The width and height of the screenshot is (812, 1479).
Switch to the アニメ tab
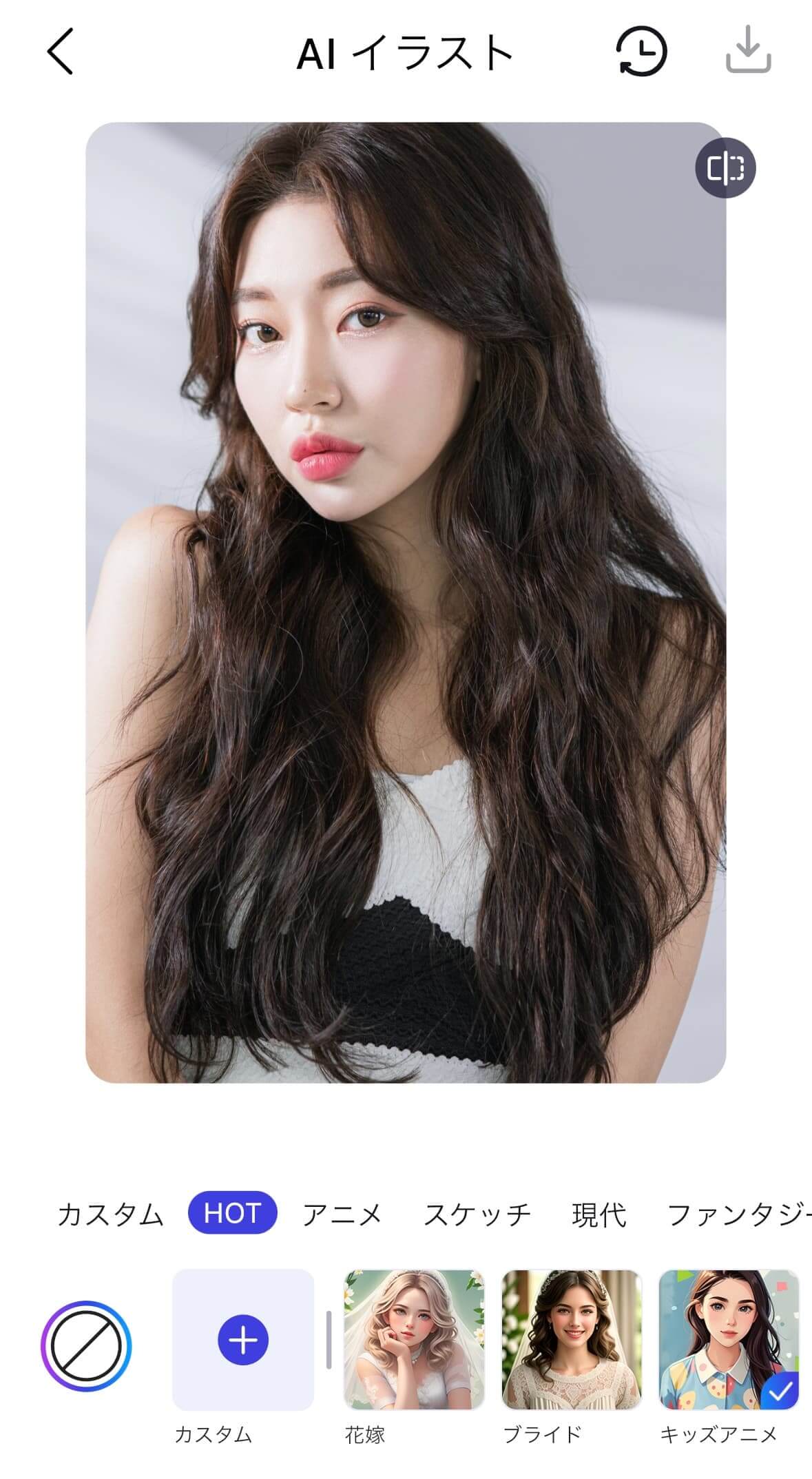pyautogui.click(x=342, y=1214)
